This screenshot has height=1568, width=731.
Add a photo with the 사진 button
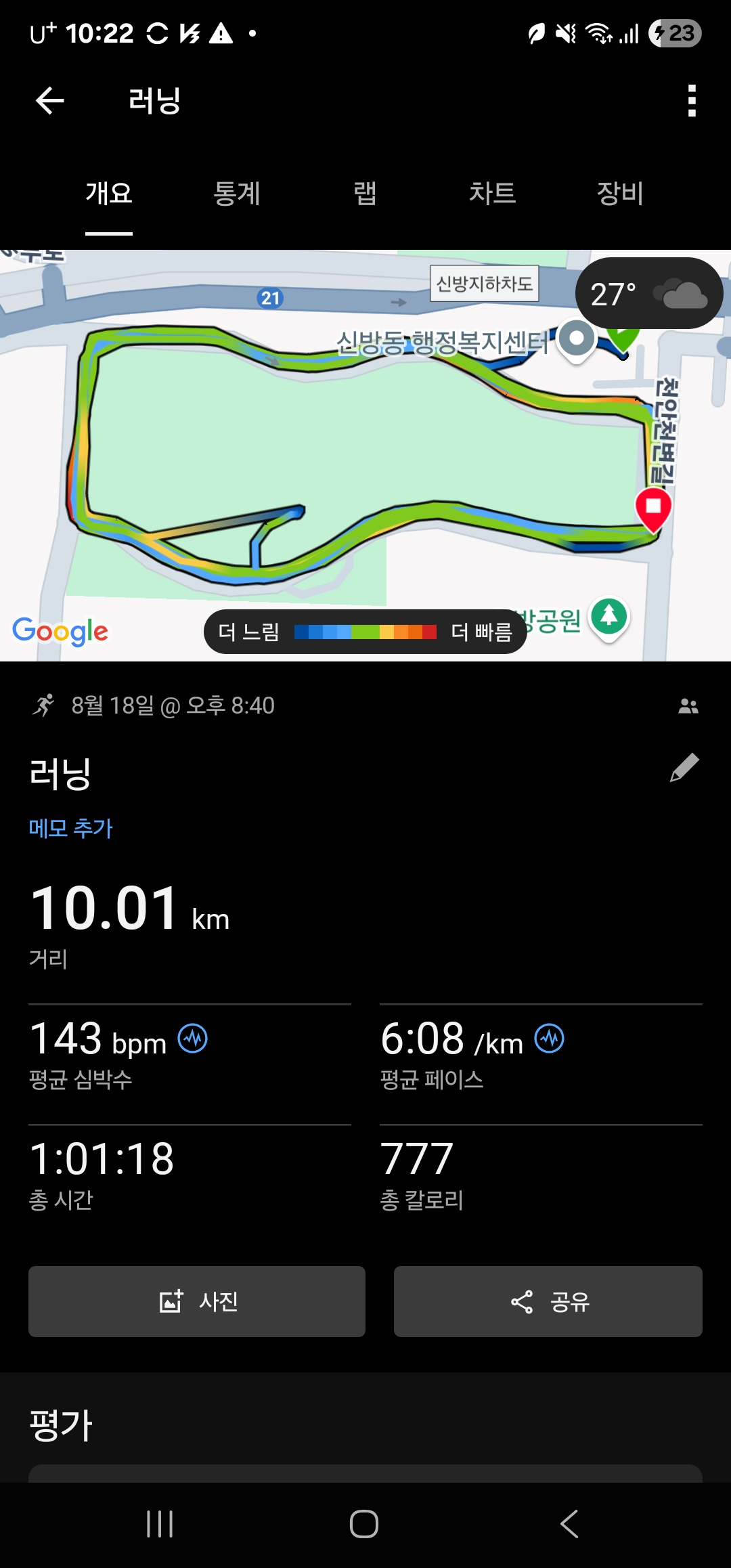coord(197,1301)
